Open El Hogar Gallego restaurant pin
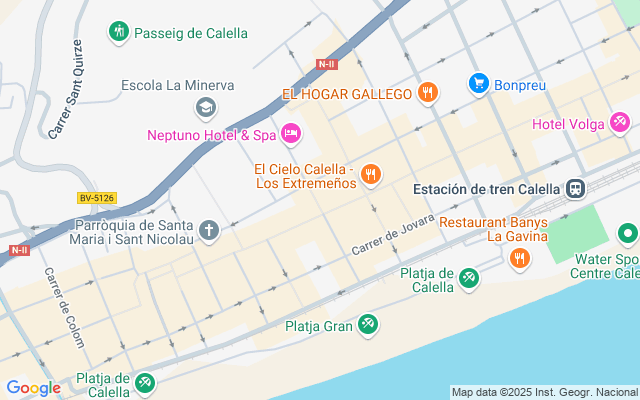 428,93
